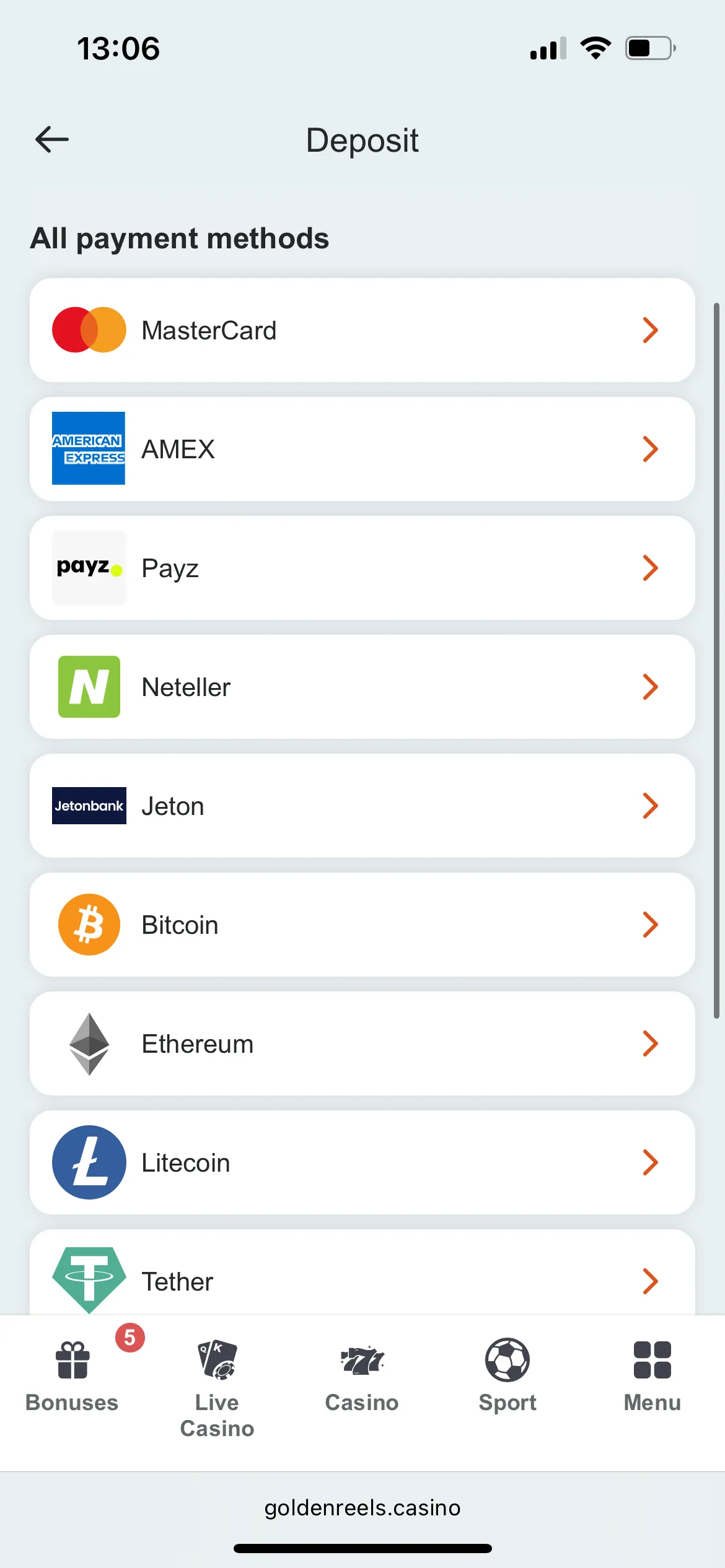Open Jeton payment method

coord(362,806)
